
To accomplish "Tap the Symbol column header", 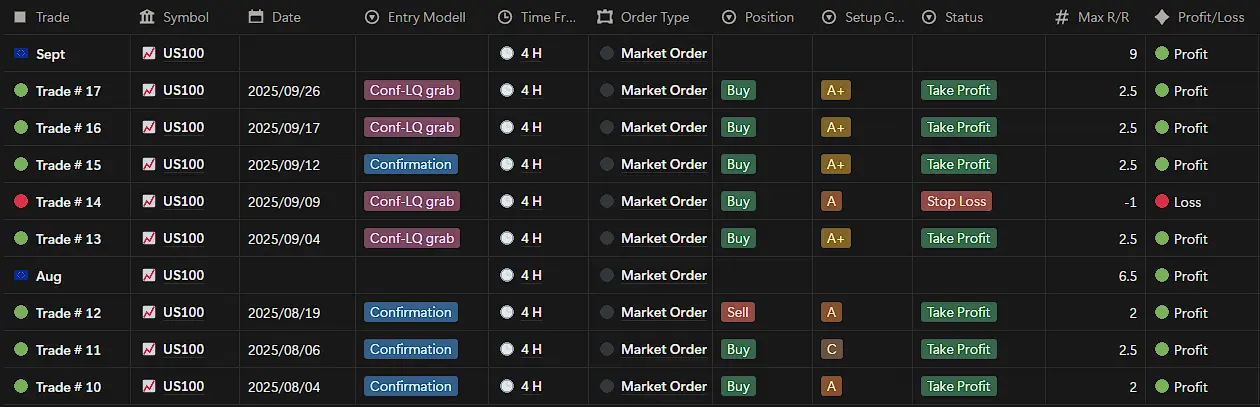I will pyautogui.click(x=186, y=17).
